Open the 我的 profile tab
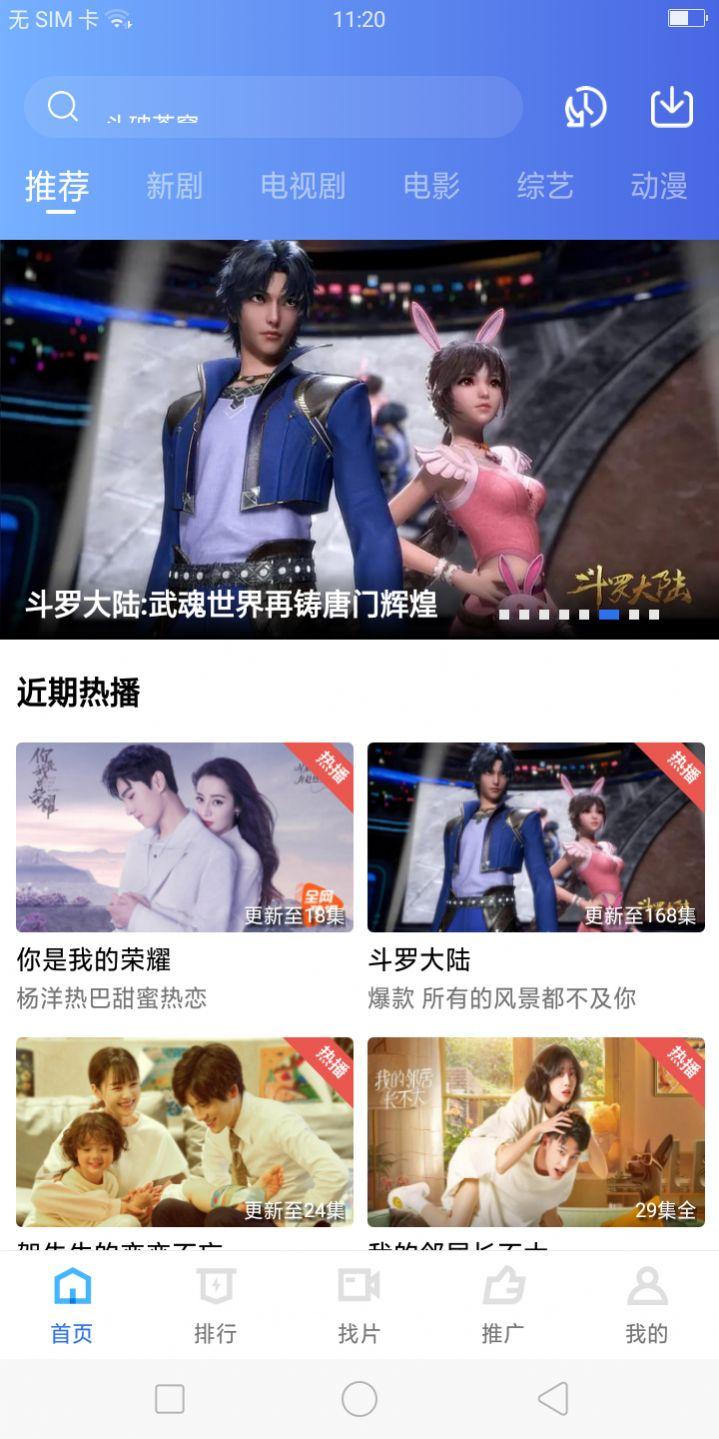Image resolution: width=719 pixels, height=1439 pixels. [646, 1305]
